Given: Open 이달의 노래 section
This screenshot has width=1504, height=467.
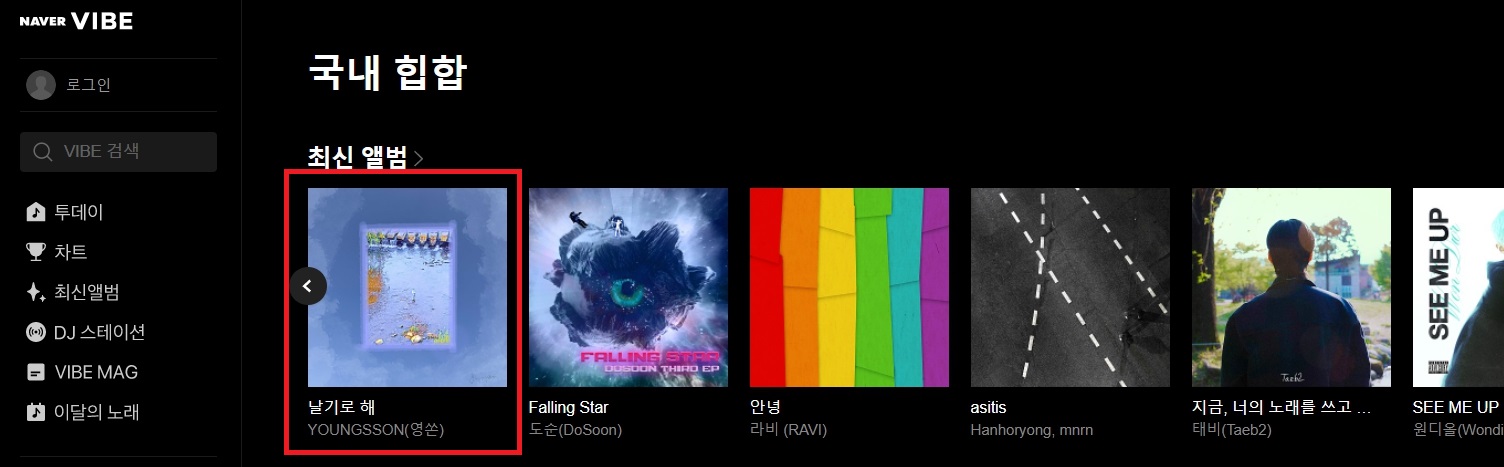Looking at the screenshot, I should (x=96, y=412).
